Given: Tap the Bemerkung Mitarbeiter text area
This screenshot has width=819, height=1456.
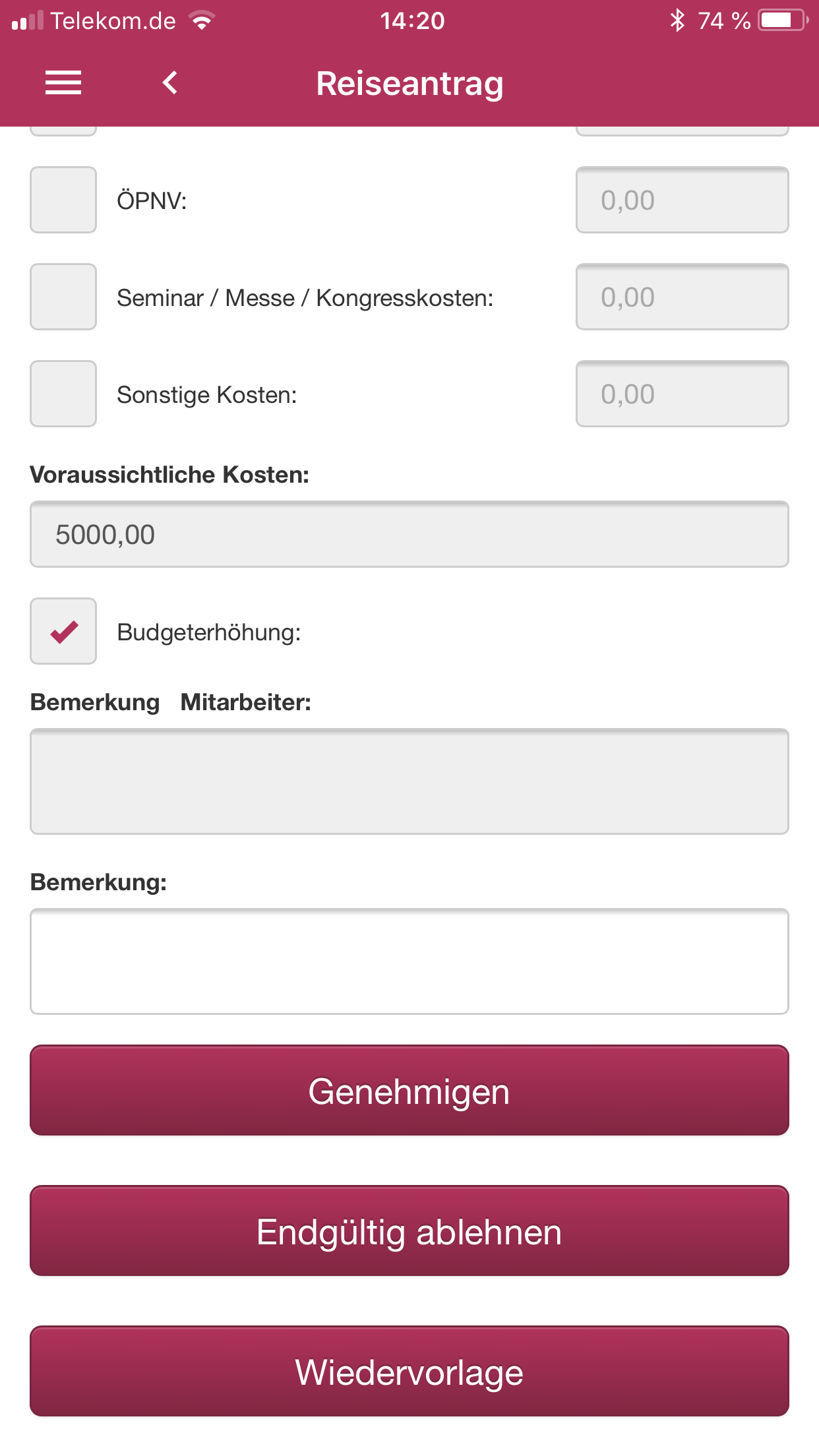Looking at the screenshot, I should tap(409, 781).
